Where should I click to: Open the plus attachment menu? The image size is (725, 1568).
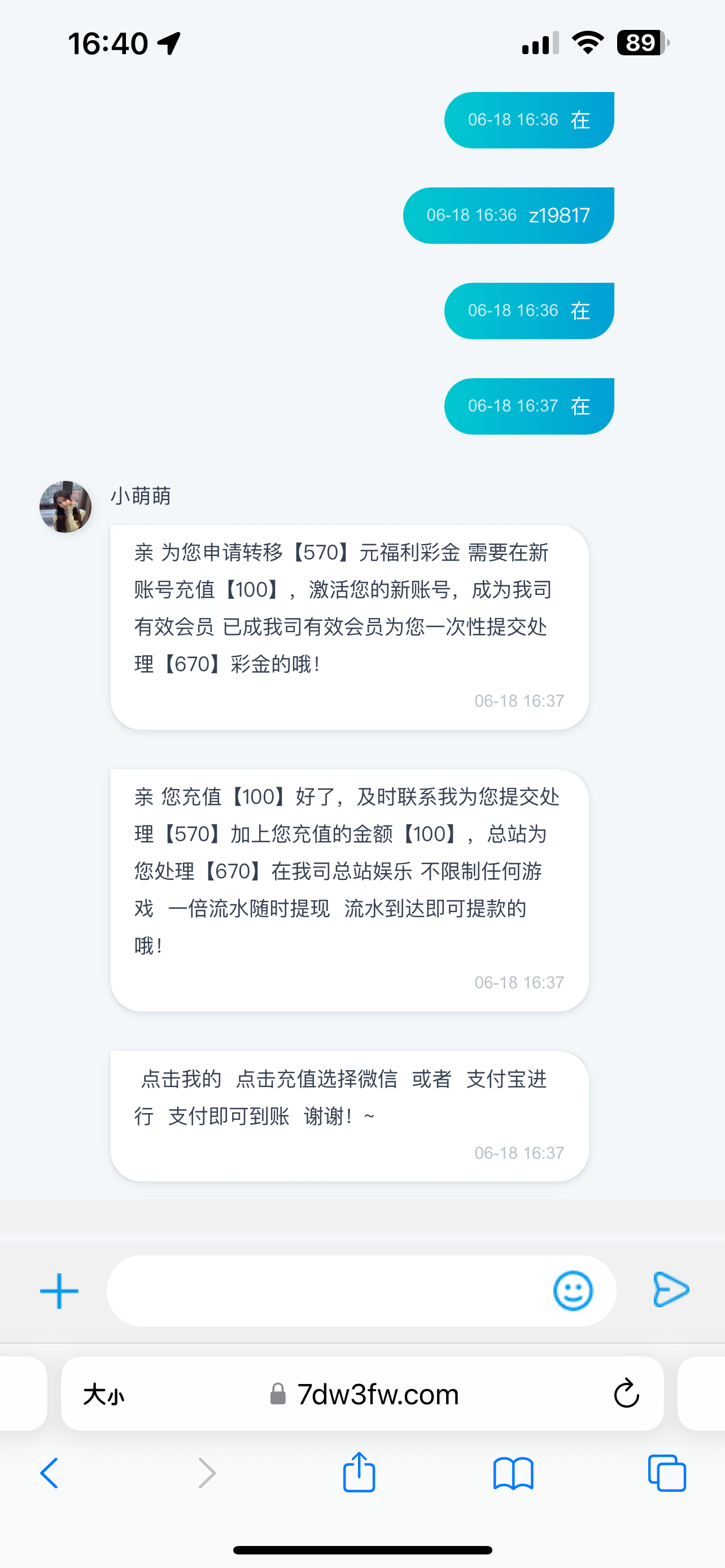pos(59,1290)
